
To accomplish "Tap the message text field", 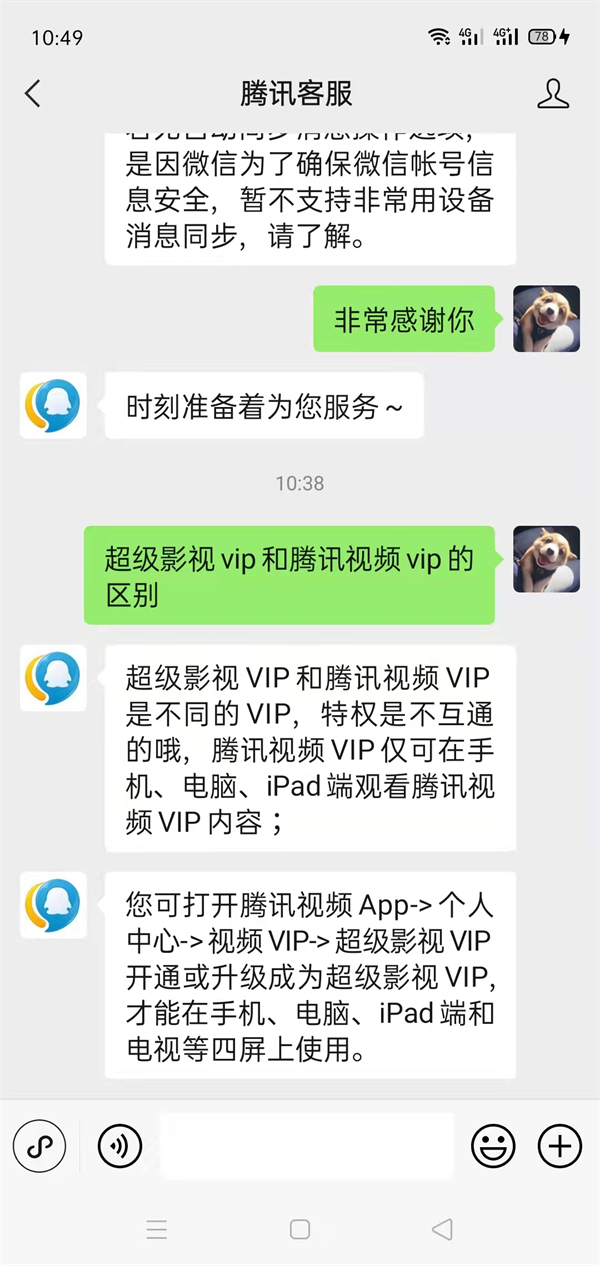I will pos(306,1146).
